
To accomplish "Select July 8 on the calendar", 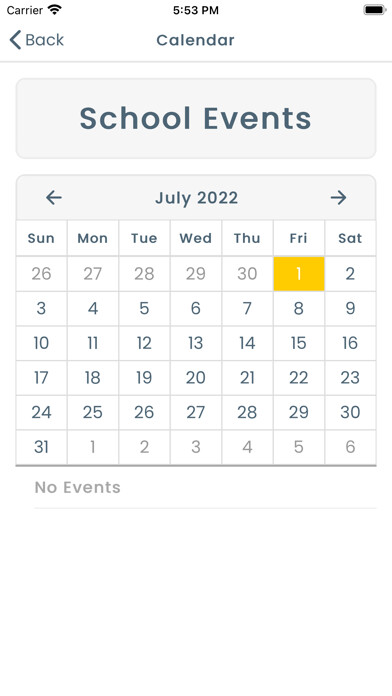I will [x=299, y=308].
